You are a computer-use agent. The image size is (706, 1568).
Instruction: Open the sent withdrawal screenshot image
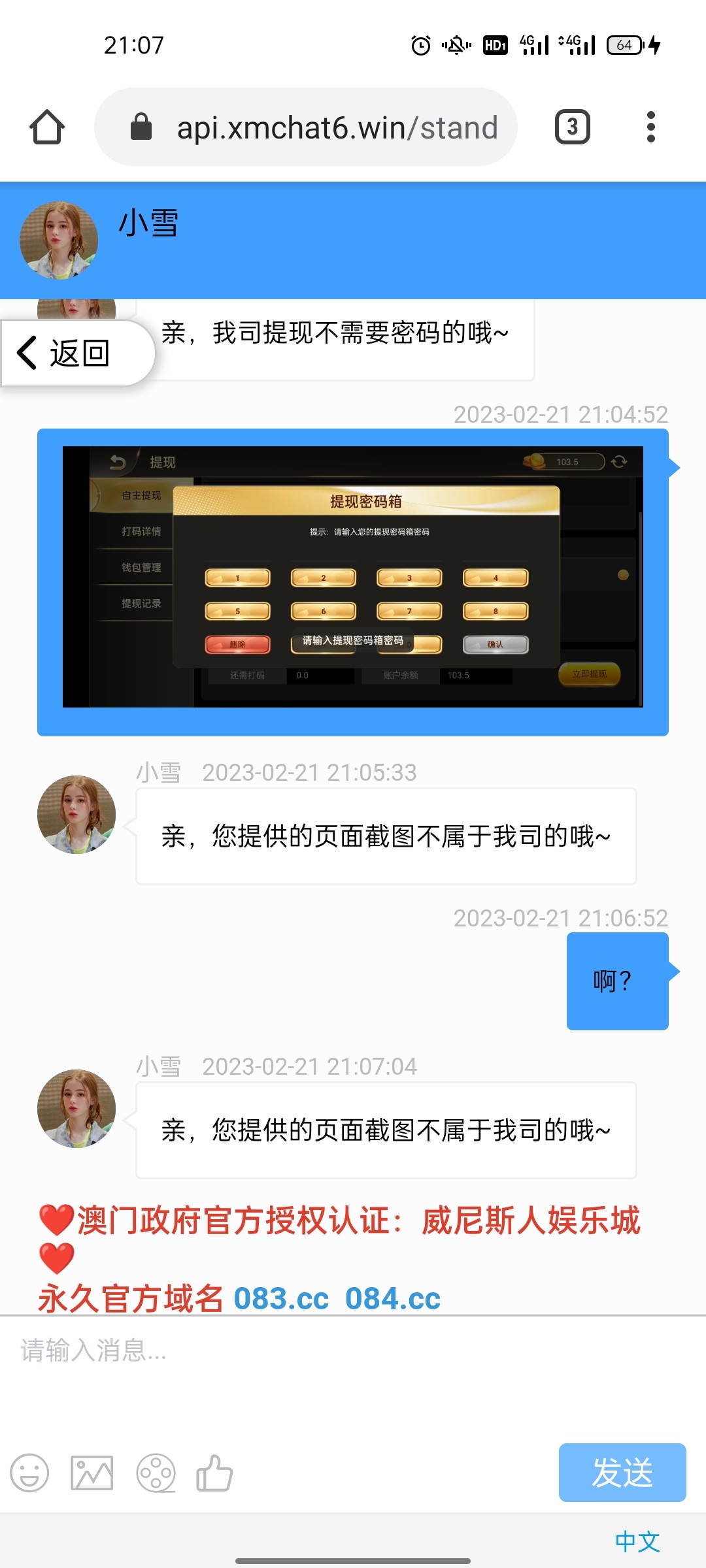tap(353, 577)
